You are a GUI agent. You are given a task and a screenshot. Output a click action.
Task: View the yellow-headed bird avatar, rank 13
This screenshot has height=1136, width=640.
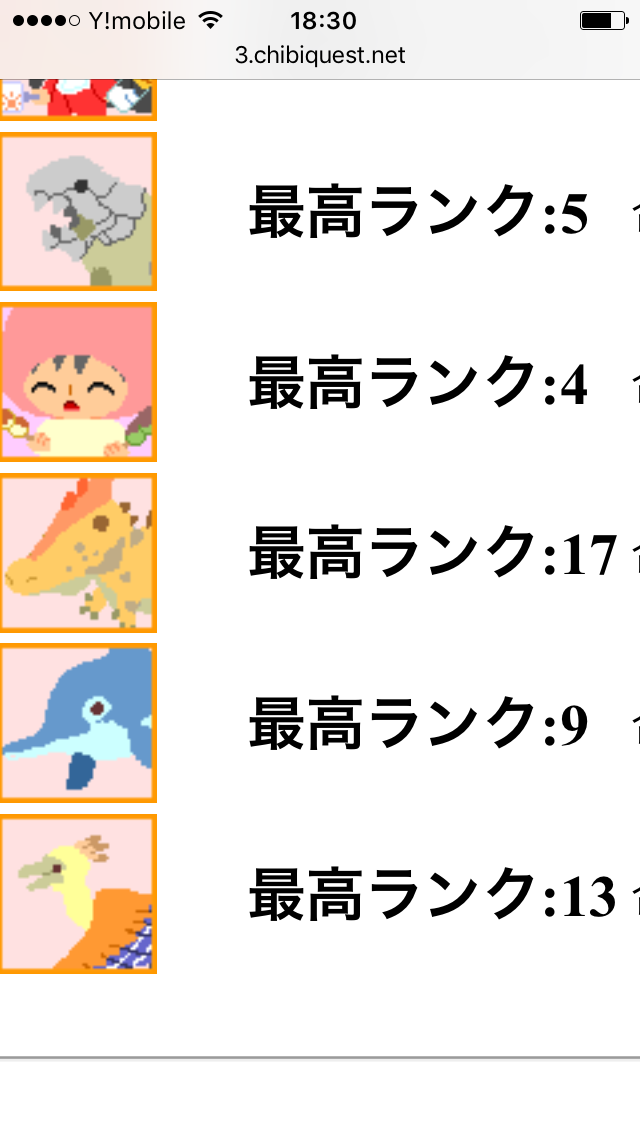coord(78,894)
